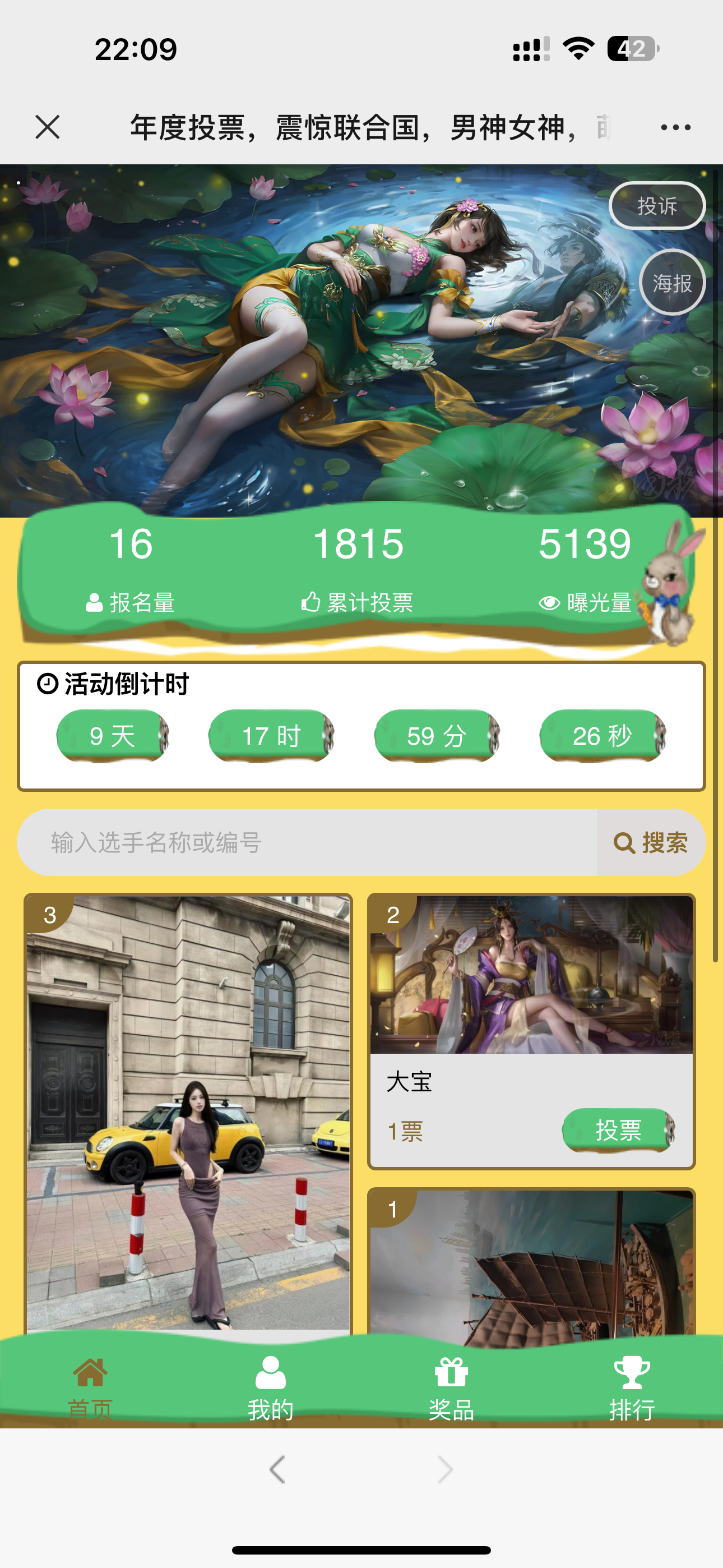Toggle the 投诉 complaint bubble

659,206
